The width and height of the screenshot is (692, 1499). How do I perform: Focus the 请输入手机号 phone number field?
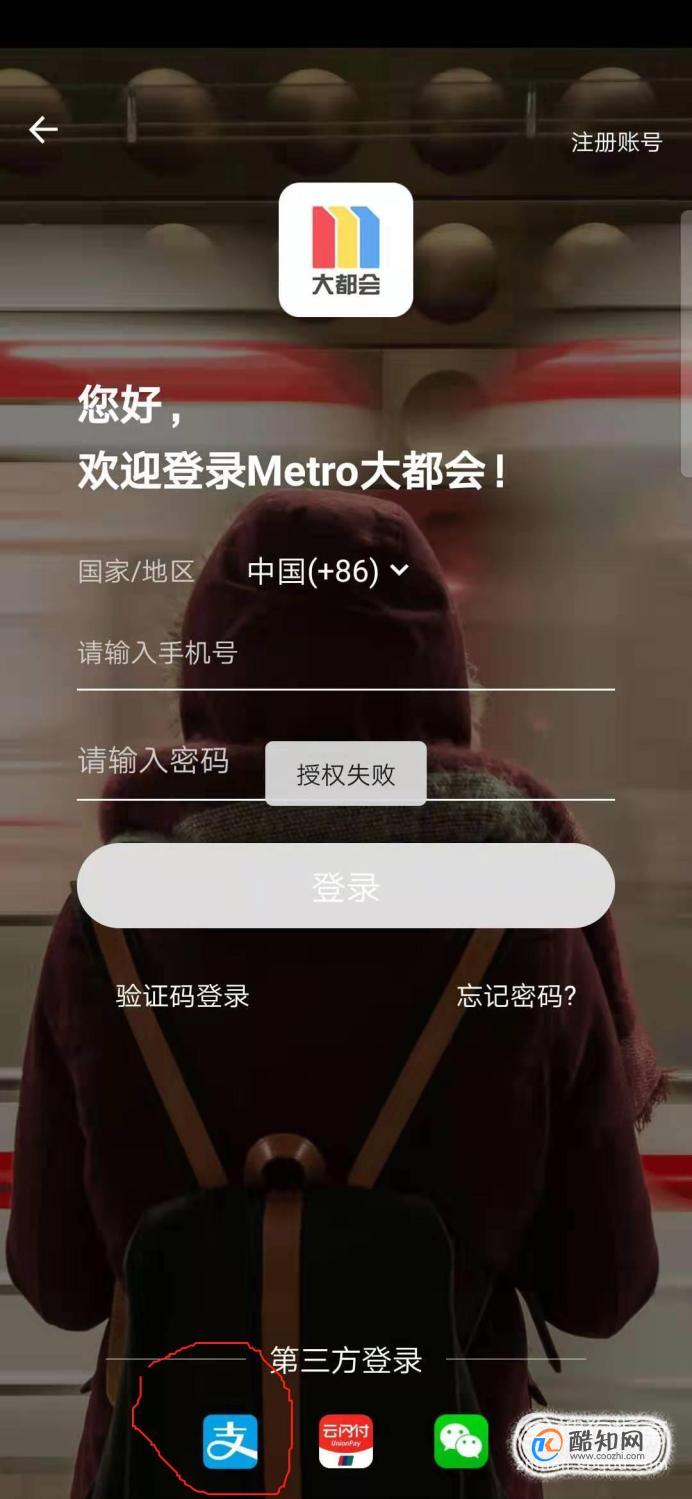point(345,654)
